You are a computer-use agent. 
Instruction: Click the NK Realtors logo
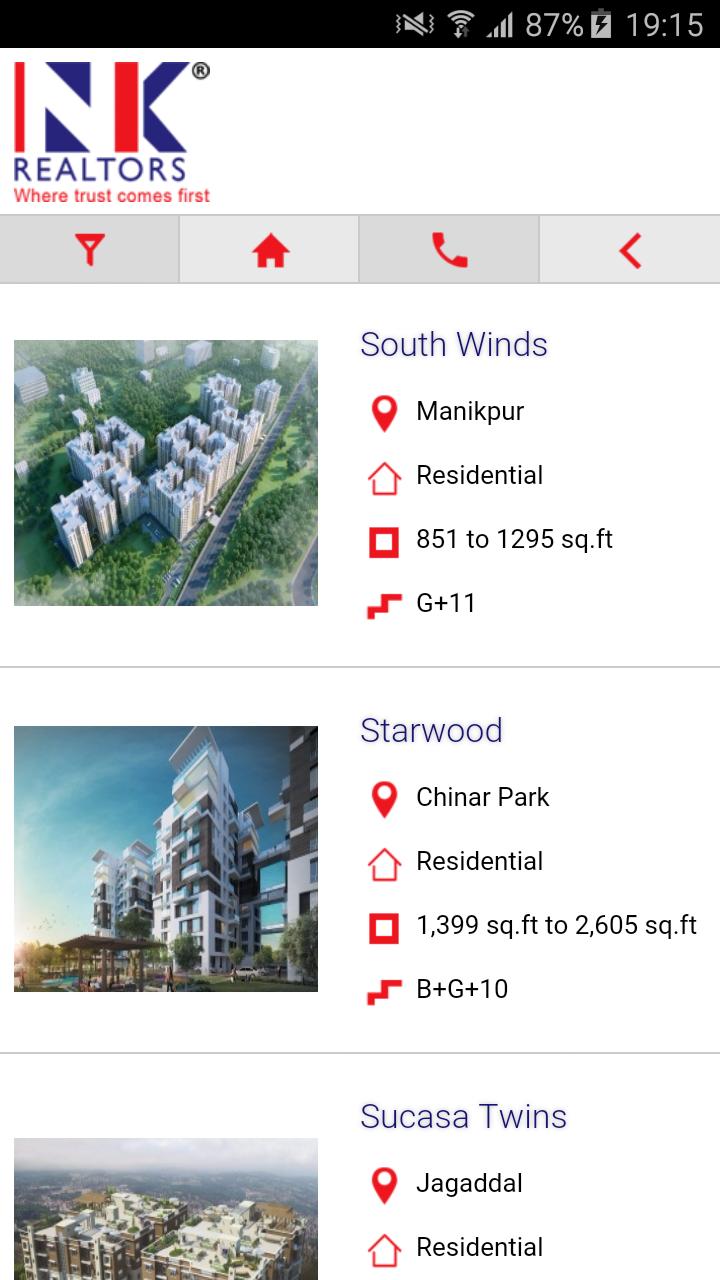[x=108, y=128]
